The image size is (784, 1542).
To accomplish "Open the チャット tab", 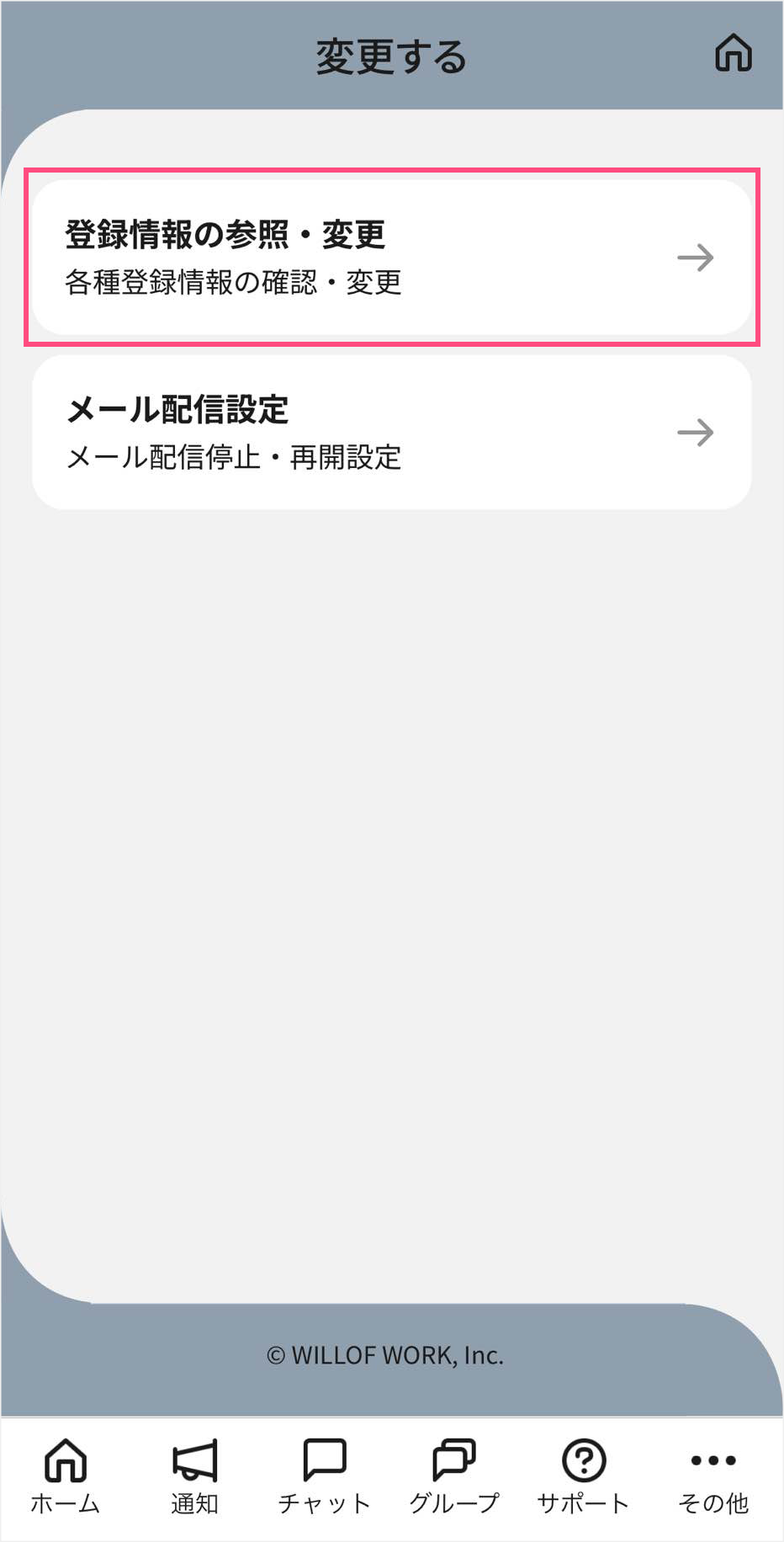I will (324, 1476).
